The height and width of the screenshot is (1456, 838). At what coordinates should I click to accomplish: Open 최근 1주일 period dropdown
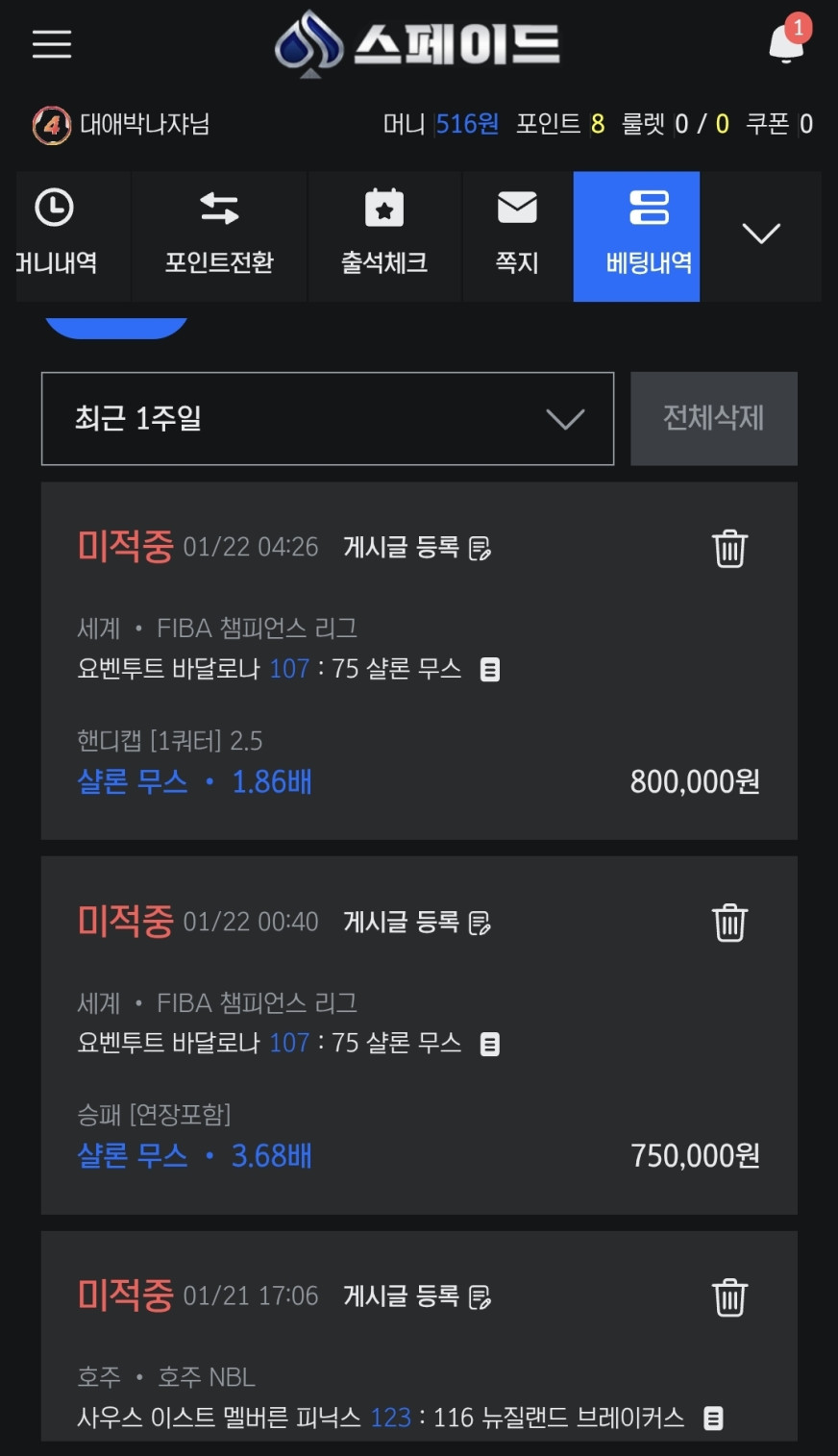[328, 419]
